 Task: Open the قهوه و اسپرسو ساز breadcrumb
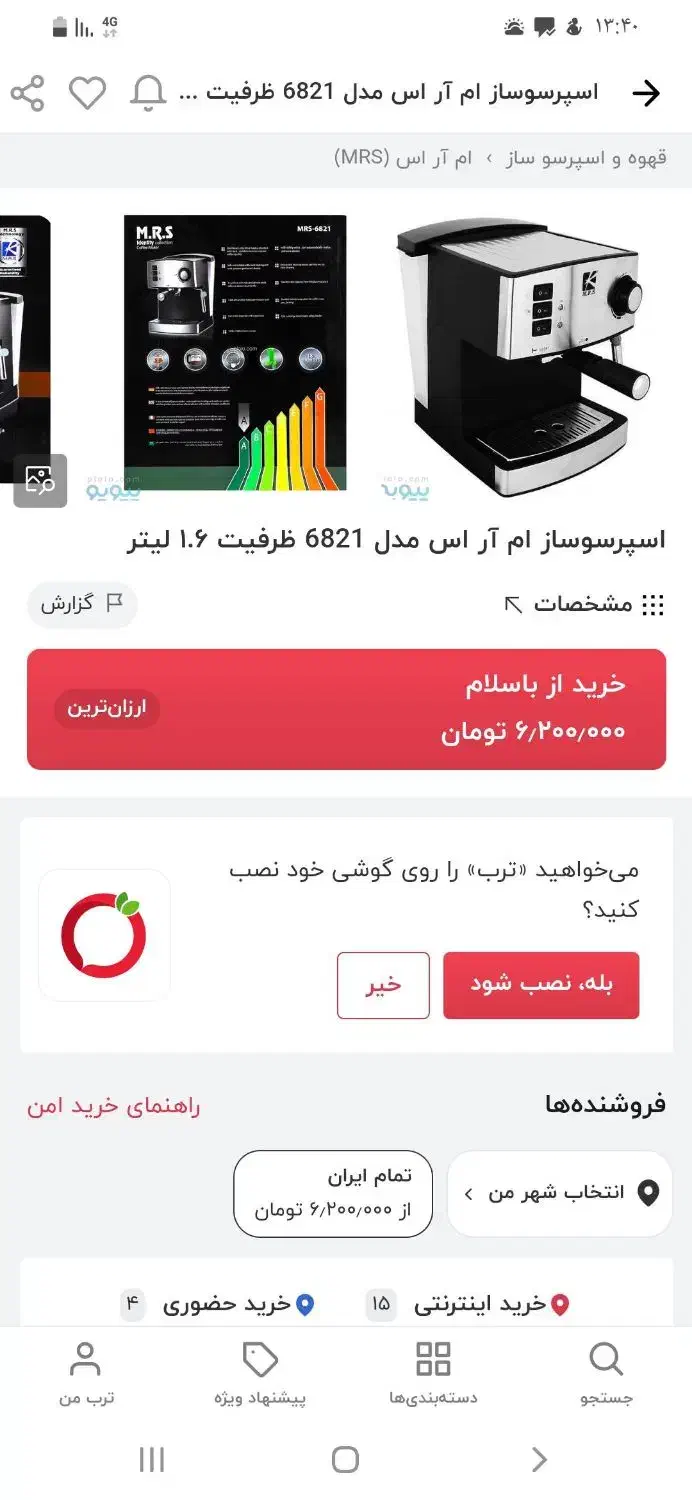tap(584, 158)
